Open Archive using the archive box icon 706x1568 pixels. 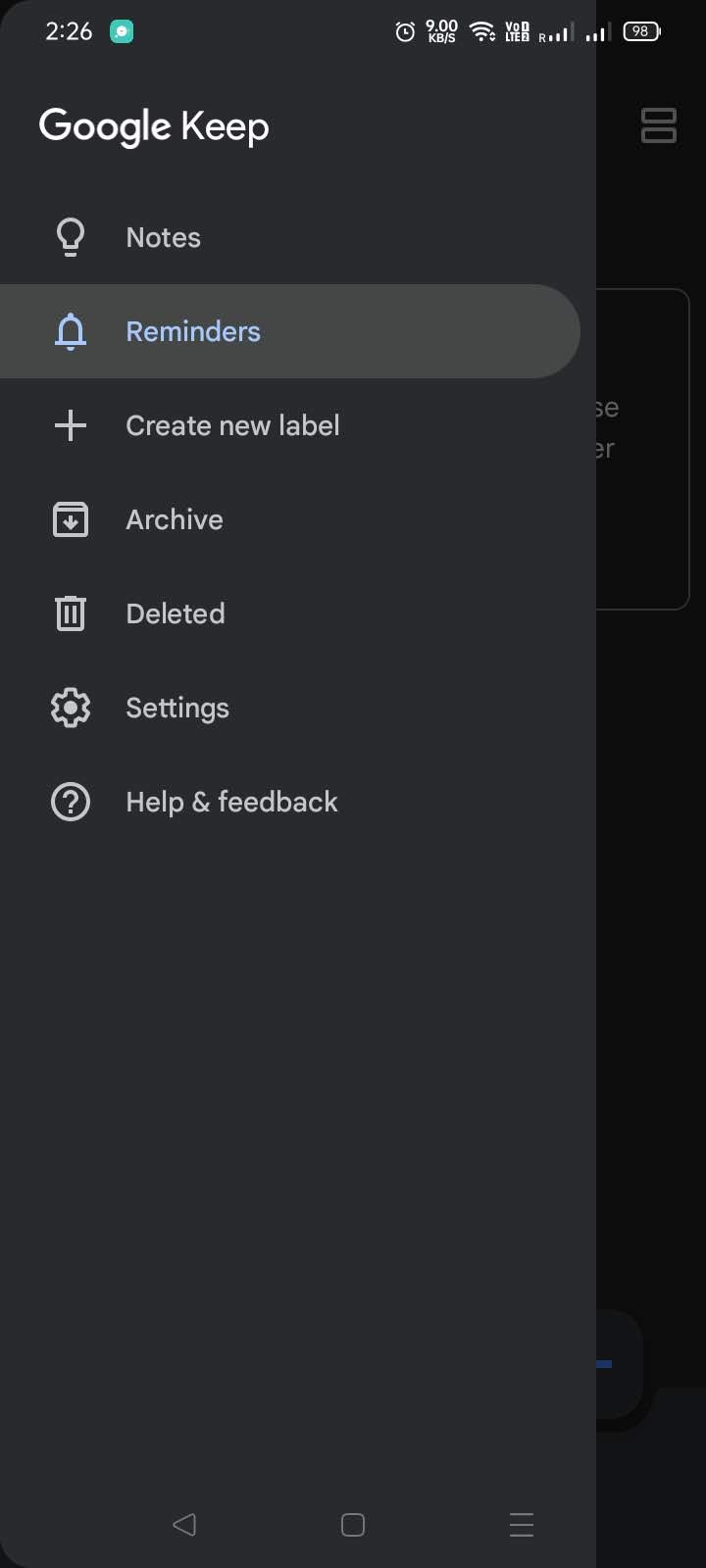click(x=70, y=519)
